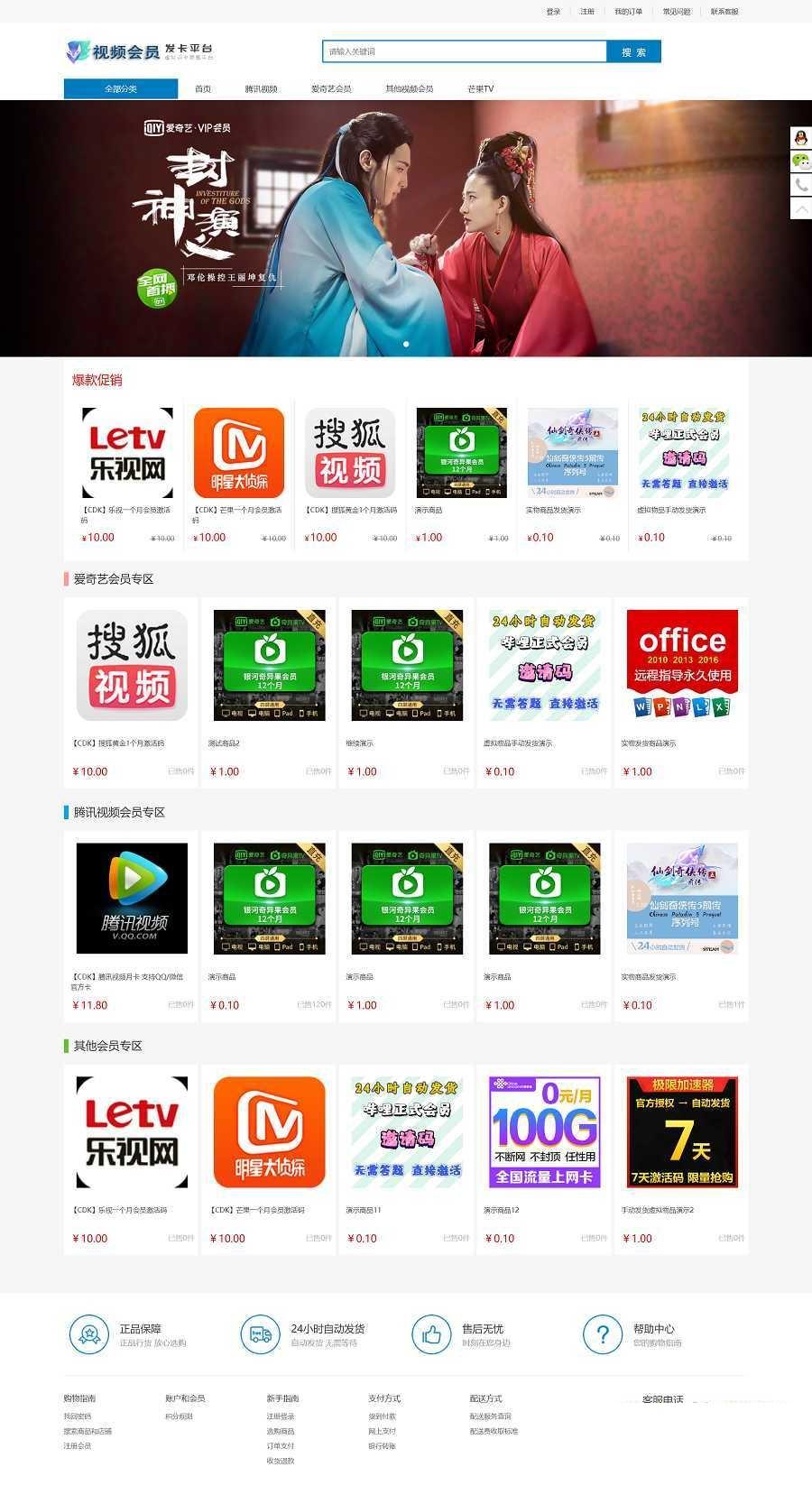Tap the 登录 login link
Image resolution: width=812 pixels, height=1504 pixels.
553,12
